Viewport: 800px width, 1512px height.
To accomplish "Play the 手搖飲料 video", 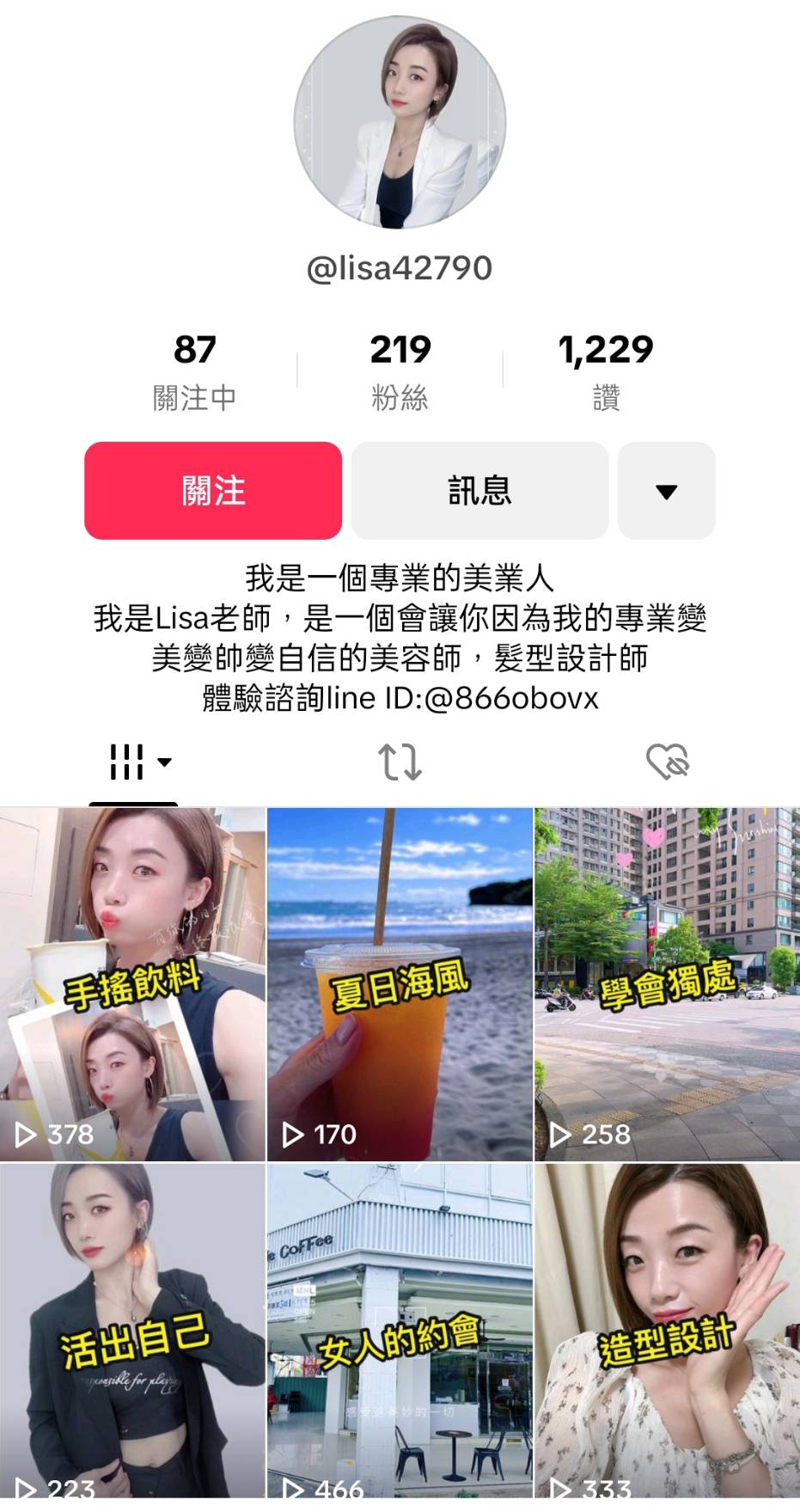I will pos(132,984).
